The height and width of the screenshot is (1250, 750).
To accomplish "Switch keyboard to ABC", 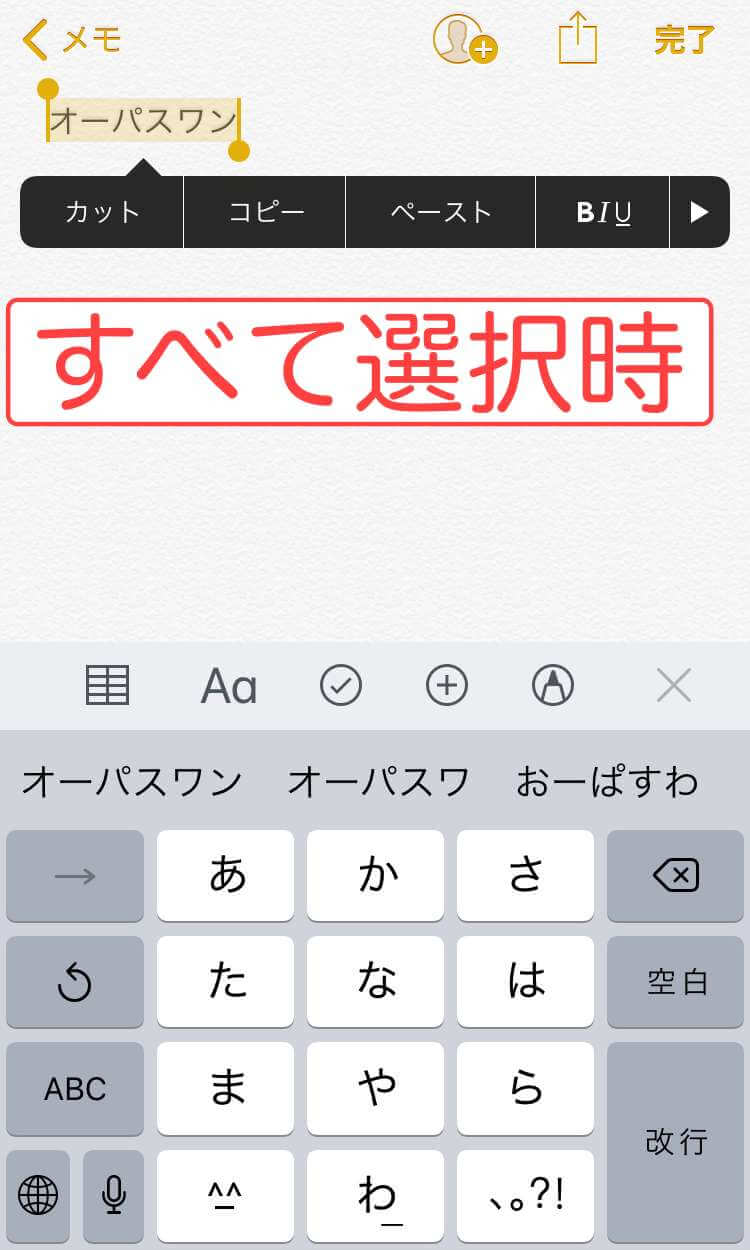I will pos(75,1089).
